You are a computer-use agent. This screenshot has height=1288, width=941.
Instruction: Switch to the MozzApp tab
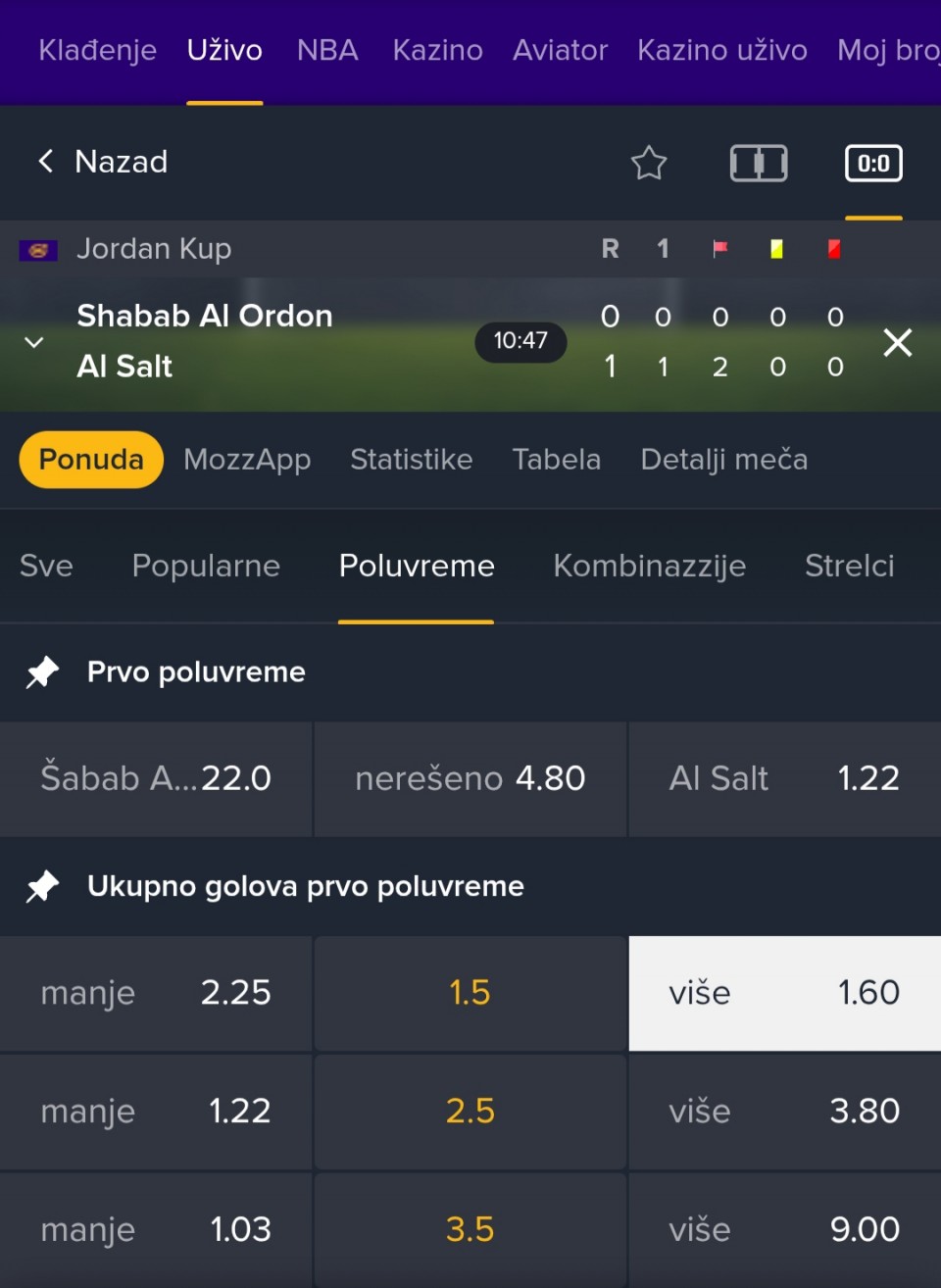(x=247, y=460)
